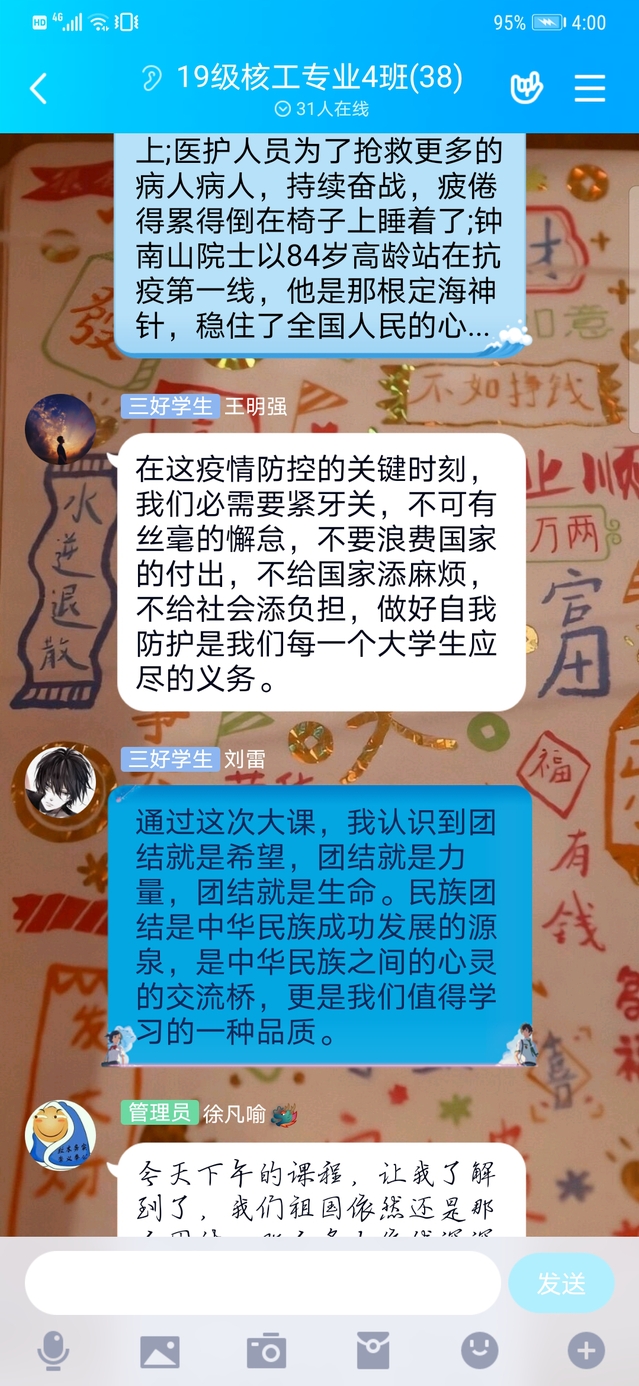View 徐凡喻's profile avatar
Viewport: 639px width, 1386px height.
[60, 1135]
